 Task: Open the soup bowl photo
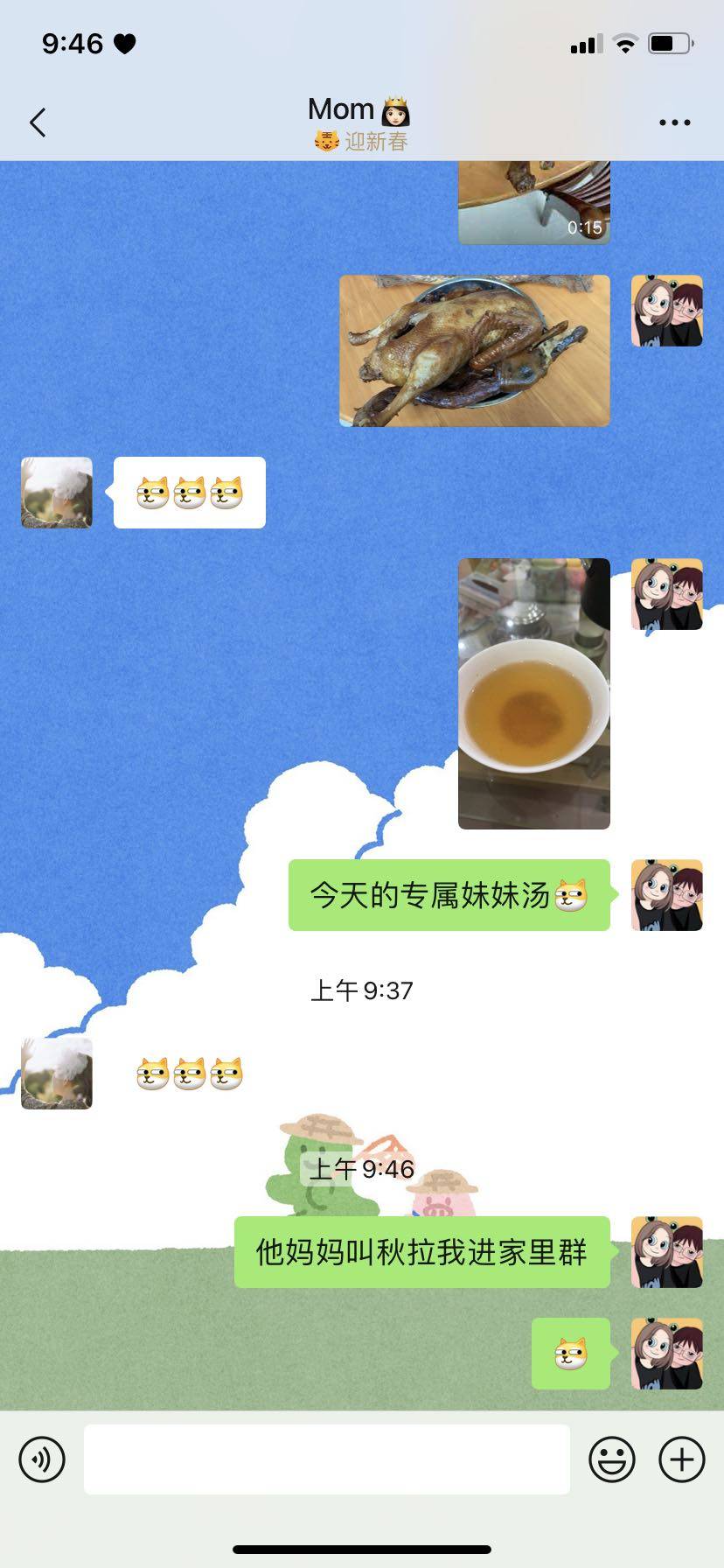click(x=533, y=693)
